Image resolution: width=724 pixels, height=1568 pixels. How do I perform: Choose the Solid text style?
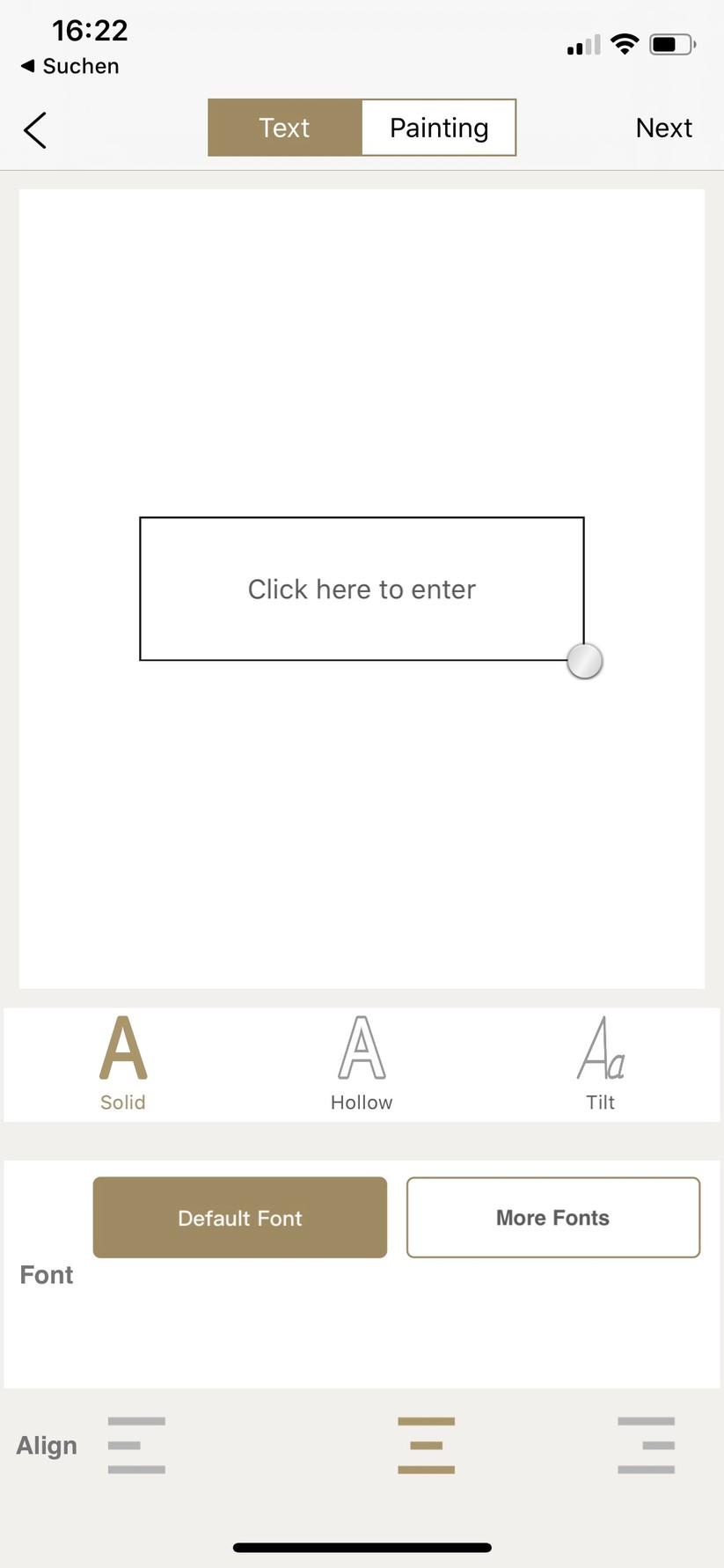pos(123,1063)
